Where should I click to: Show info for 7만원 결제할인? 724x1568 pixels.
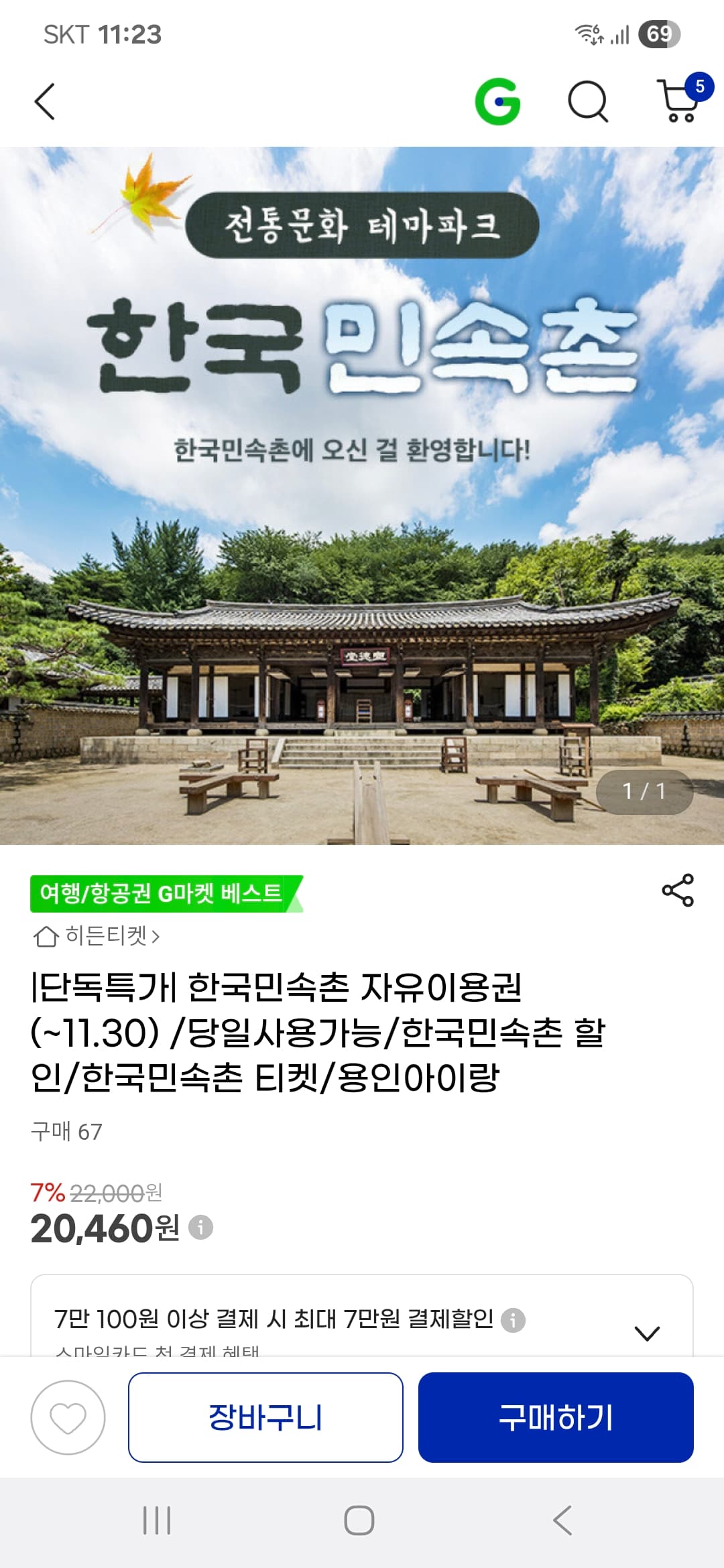tap(514, 1320)
